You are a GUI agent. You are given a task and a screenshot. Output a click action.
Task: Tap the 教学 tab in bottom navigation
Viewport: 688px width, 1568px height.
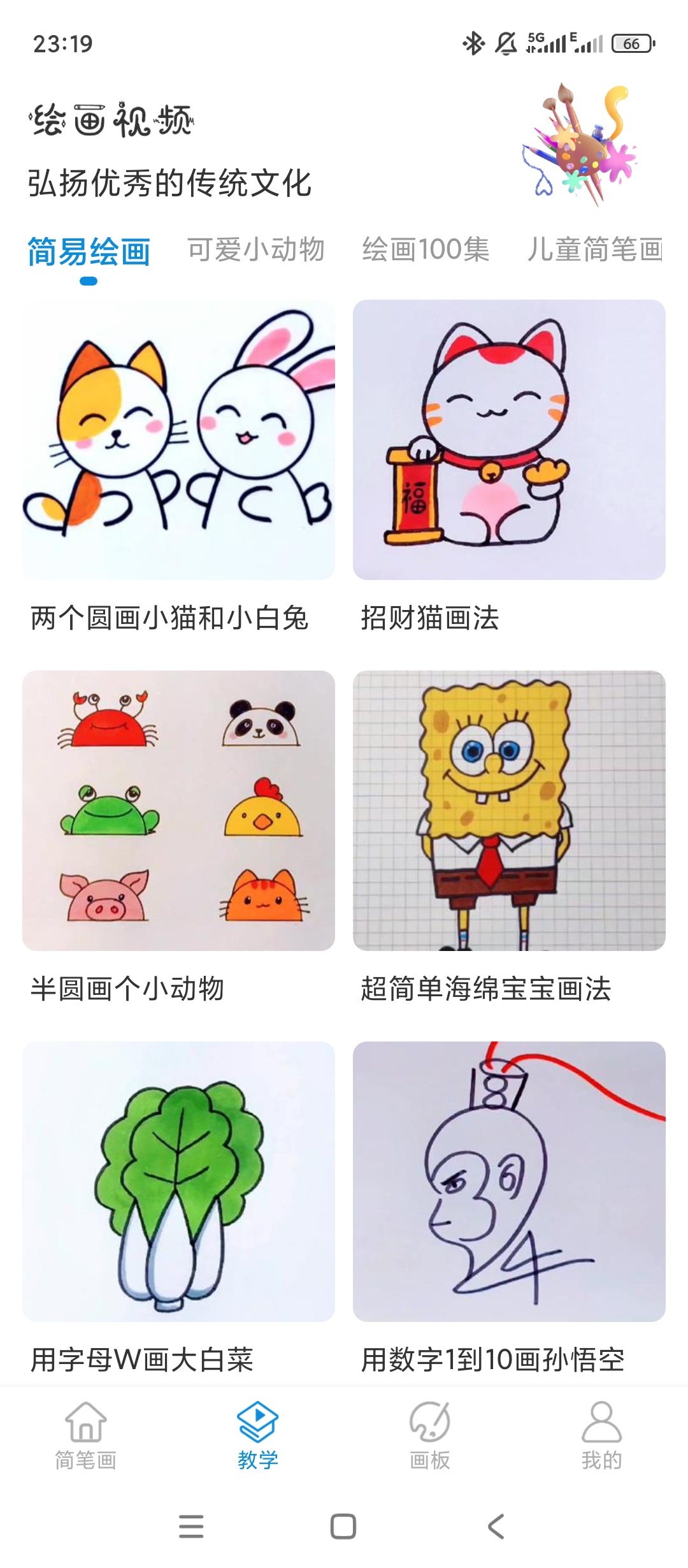click(258, 1435)
